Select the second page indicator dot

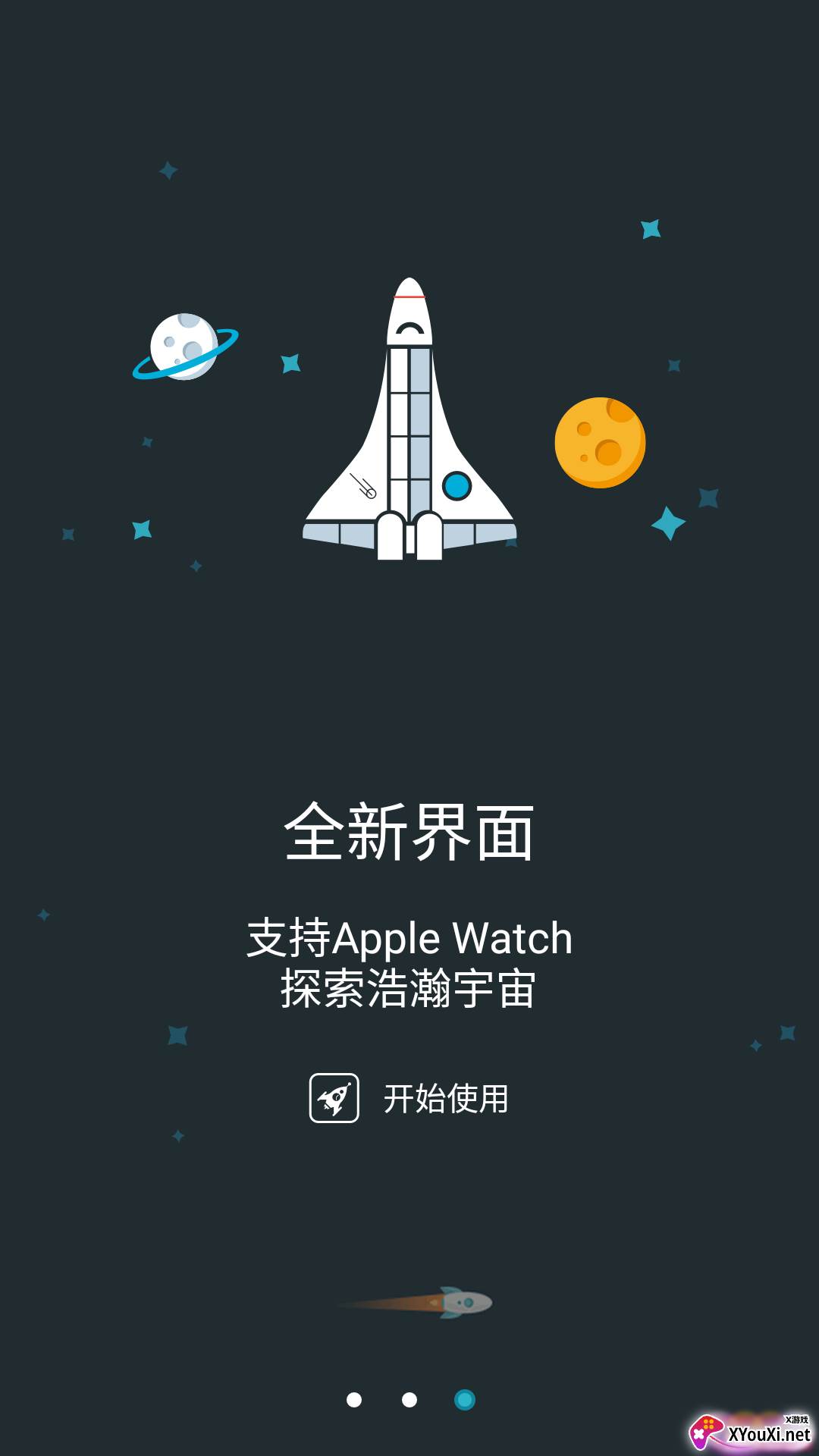[x=409, y=1400]
